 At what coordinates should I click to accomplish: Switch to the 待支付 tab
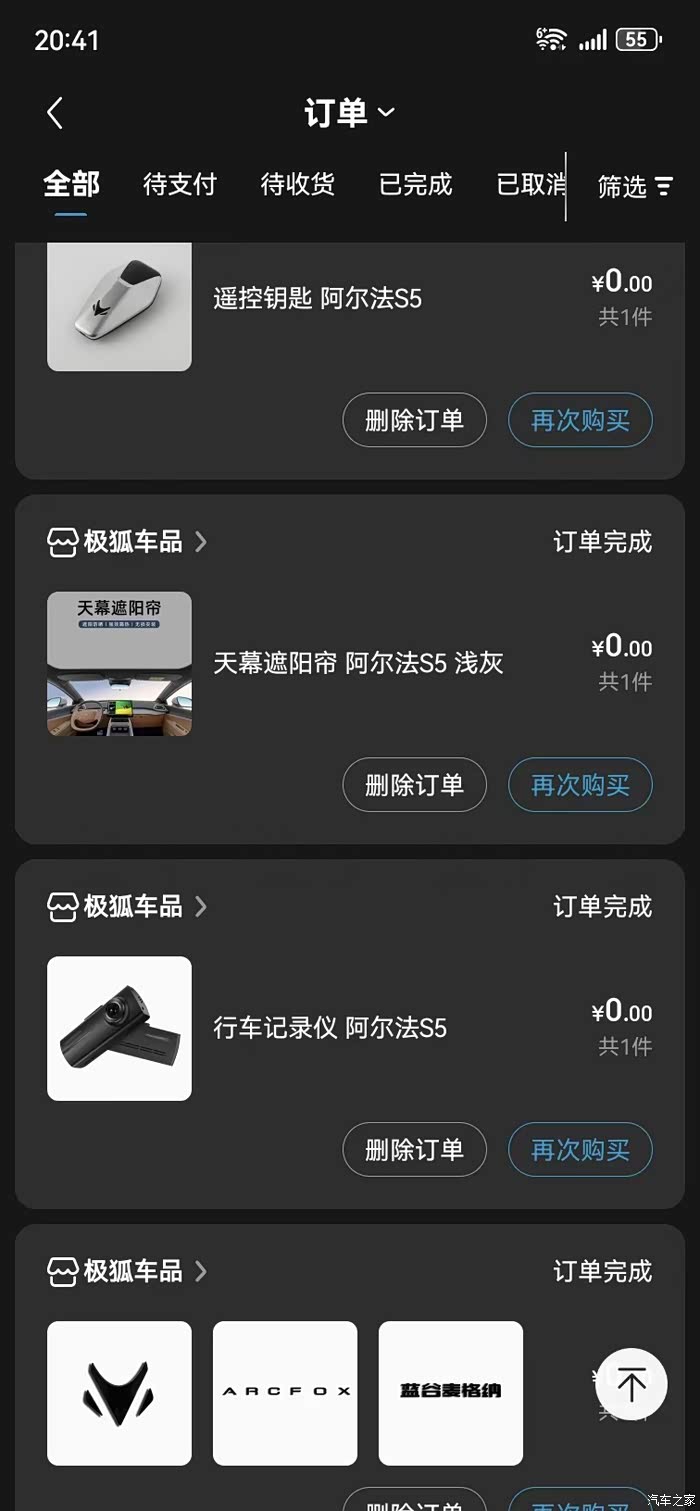(180, 185)
